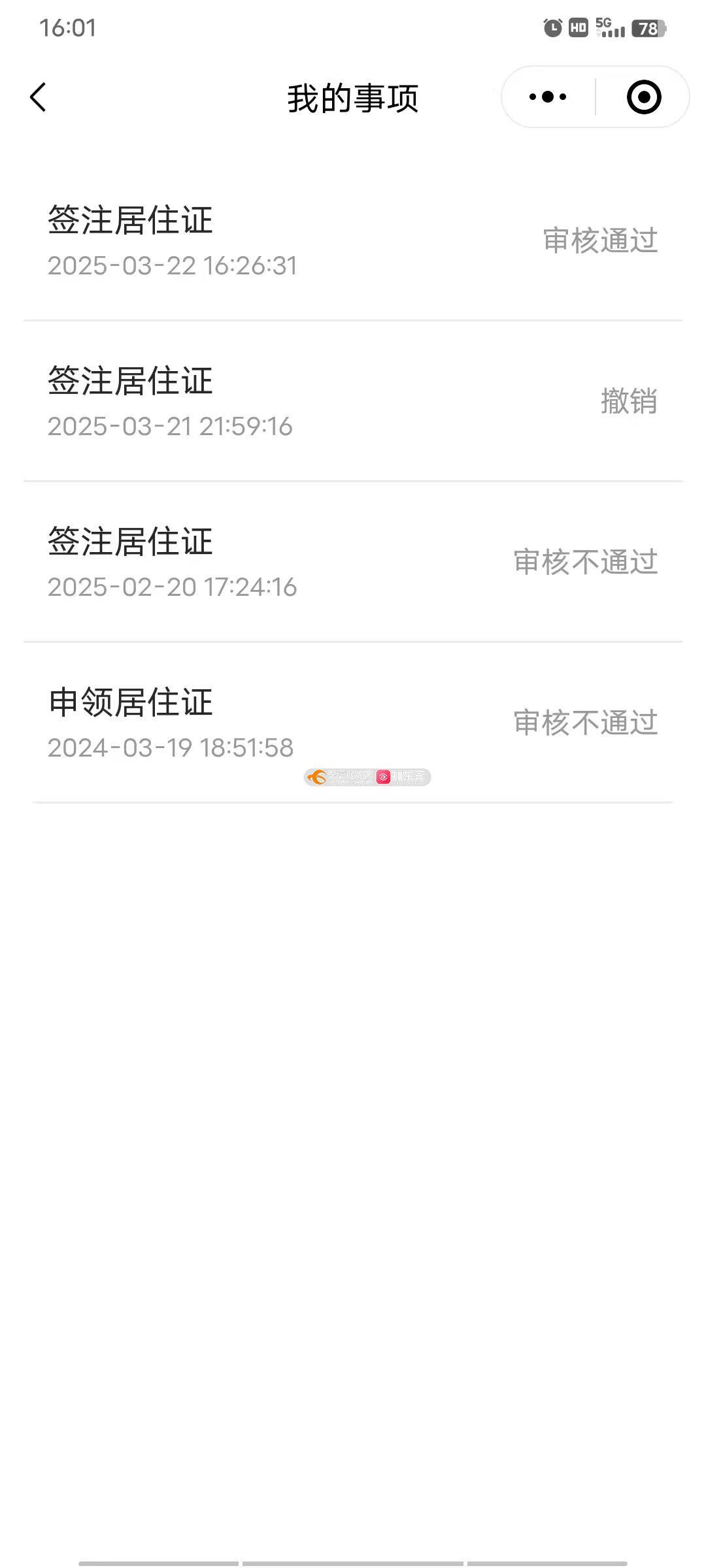
Task: Go back using the top-left arrow
Action: (x=38, y=97)
